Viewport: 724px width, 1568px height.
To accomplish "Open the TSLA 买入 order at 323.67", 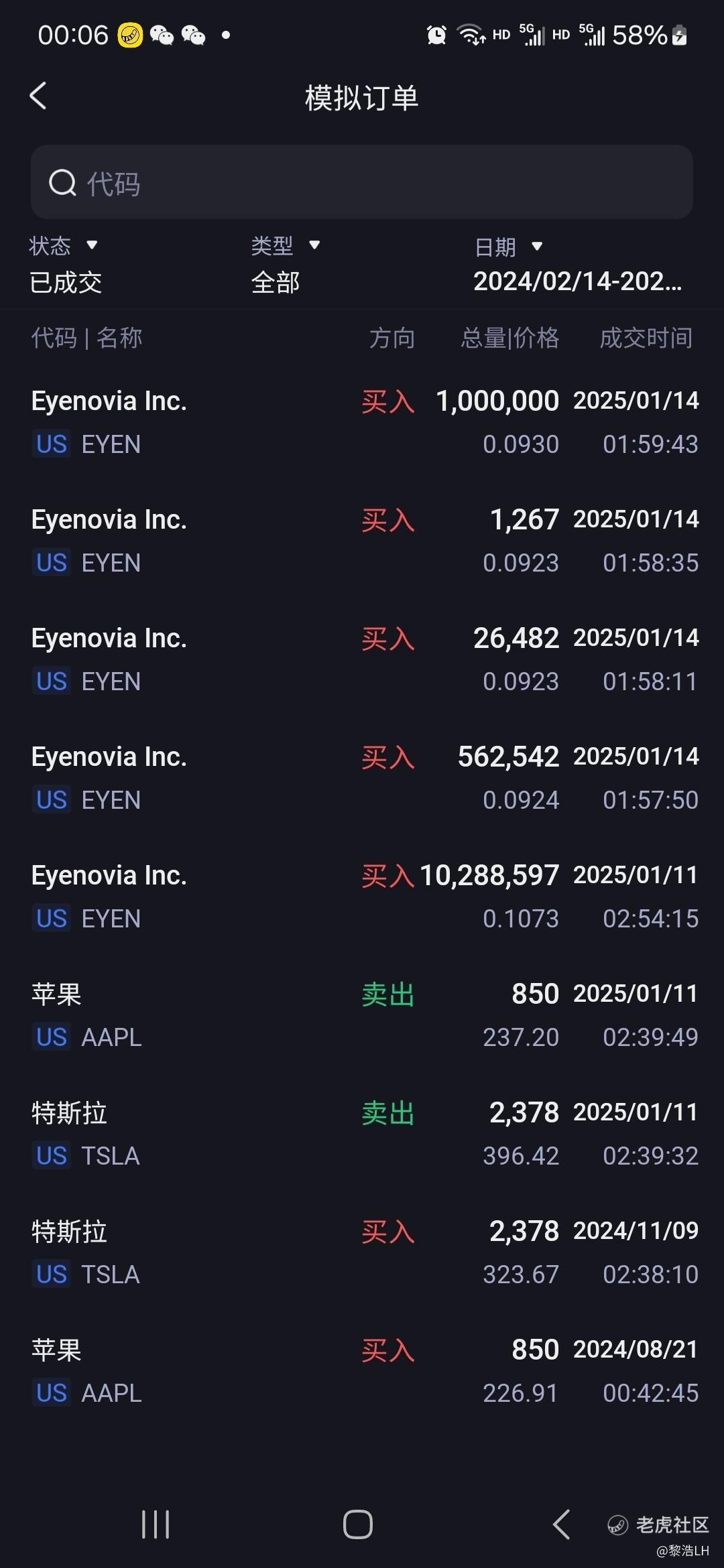I will 362,1252.
